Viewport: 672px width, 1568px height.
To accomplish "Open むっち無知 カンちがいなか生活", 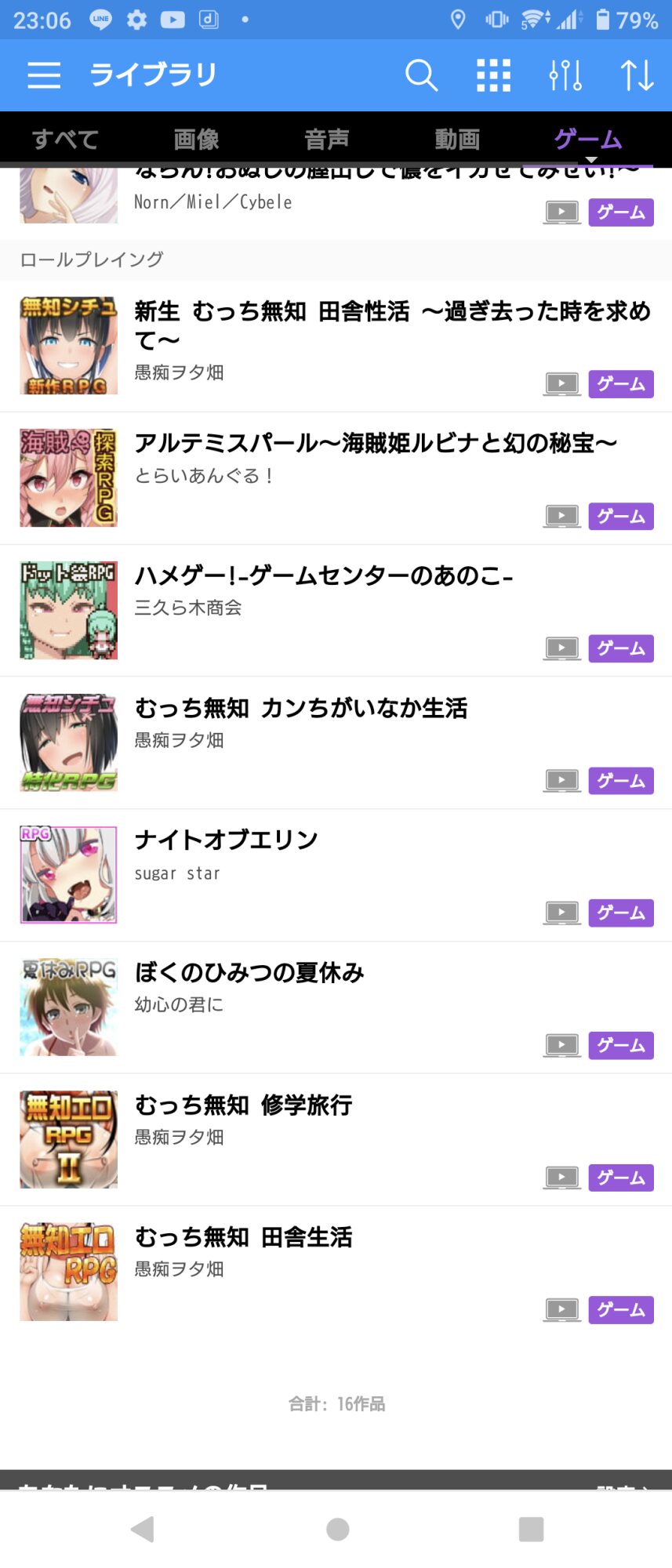I will 300,709.
